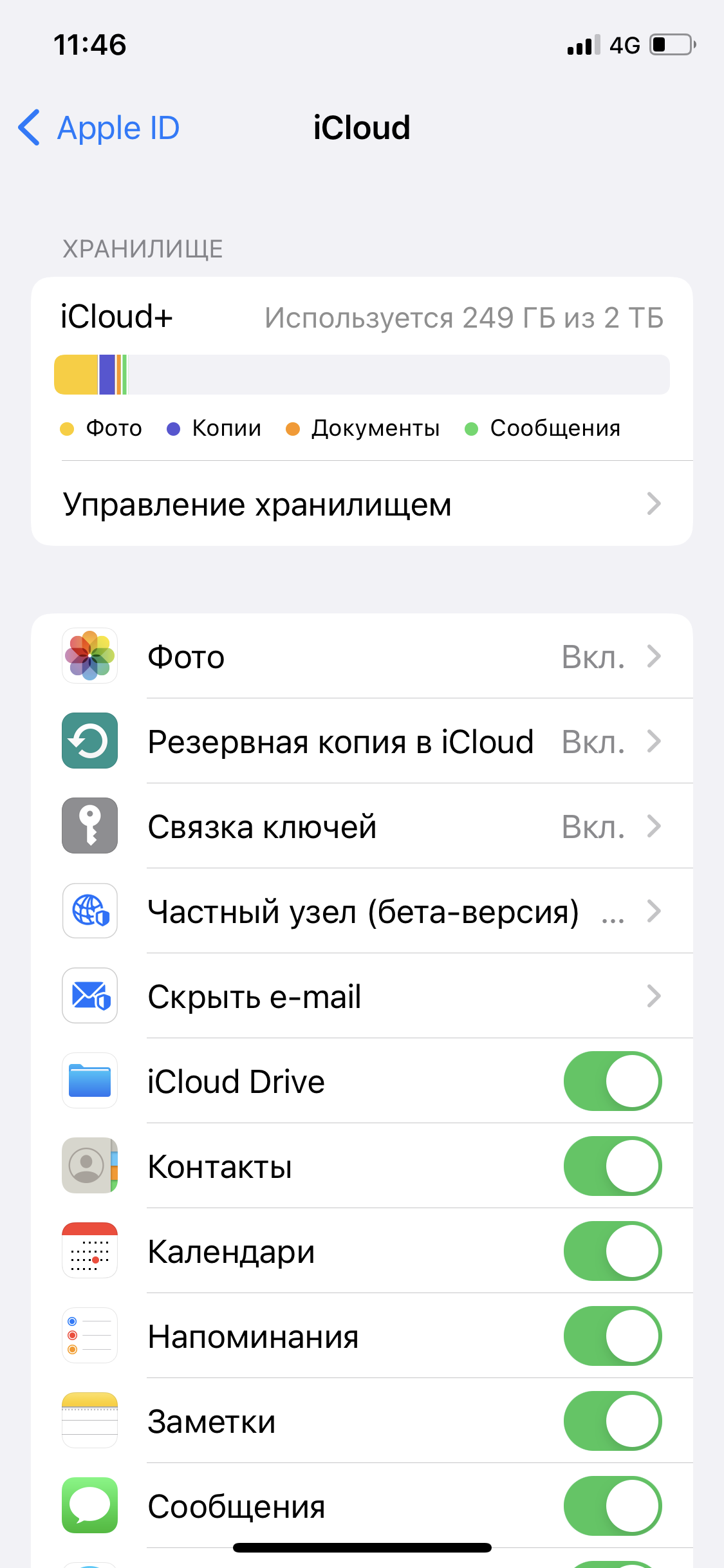Viewport: 724px width, 1568px height.
Task: Disable Контакты sync toggle
Action: (612, 1166)
